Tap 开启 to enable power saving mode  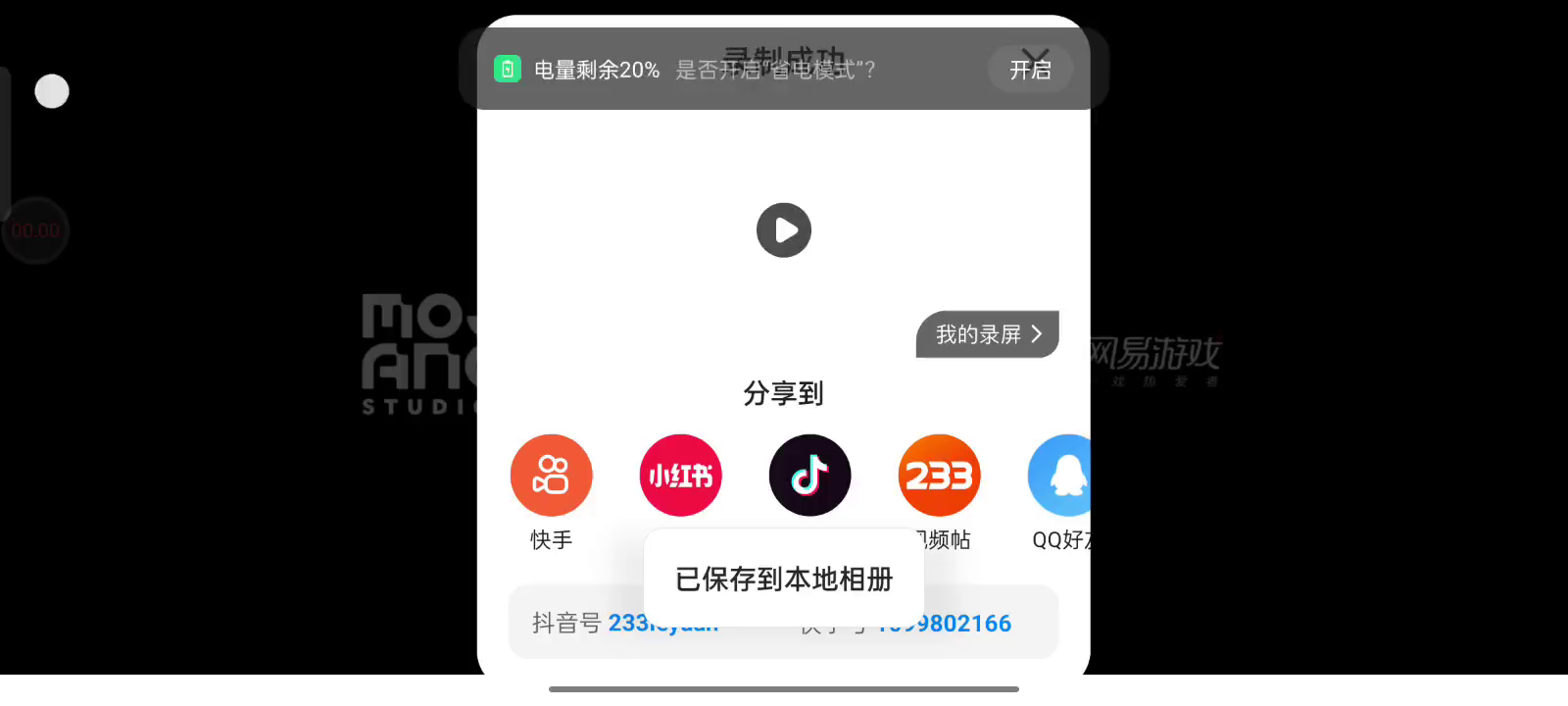point(1030,70)
